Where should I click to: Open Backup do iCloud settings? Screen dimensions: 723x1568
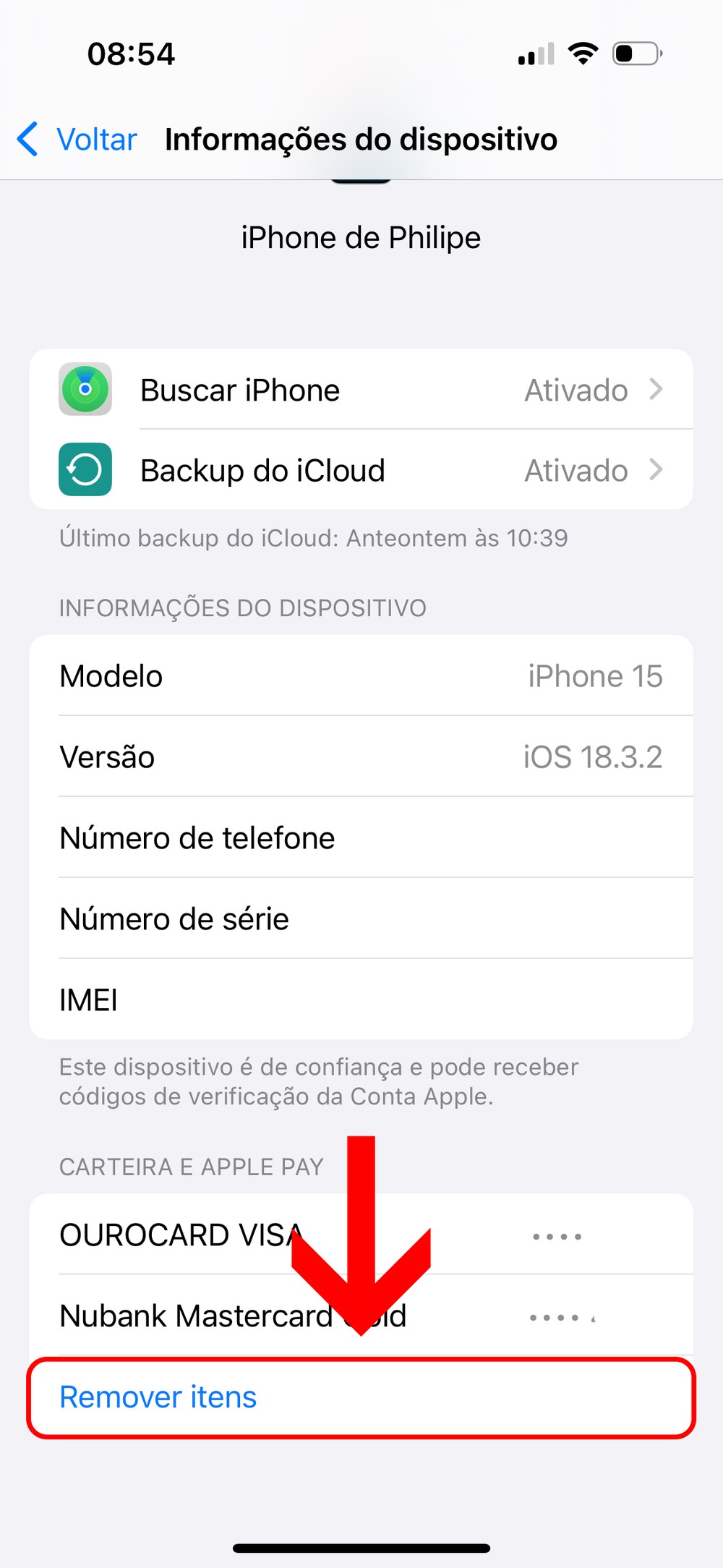[x=361, y=471]
